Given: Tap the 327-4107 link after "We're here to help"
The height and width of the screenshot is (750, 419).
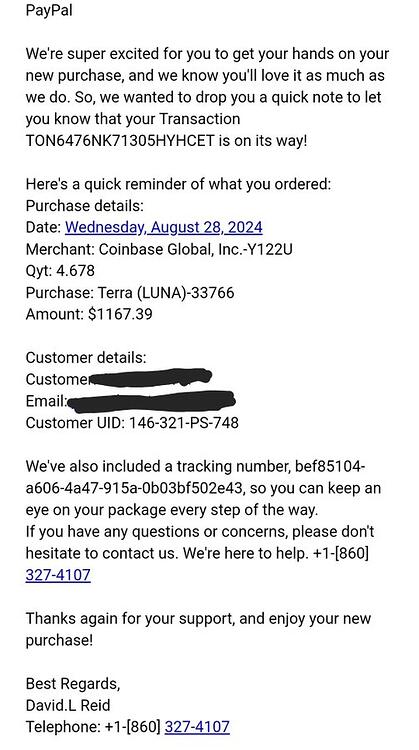Looking at the screenshot, I should (x=58, y=574).
